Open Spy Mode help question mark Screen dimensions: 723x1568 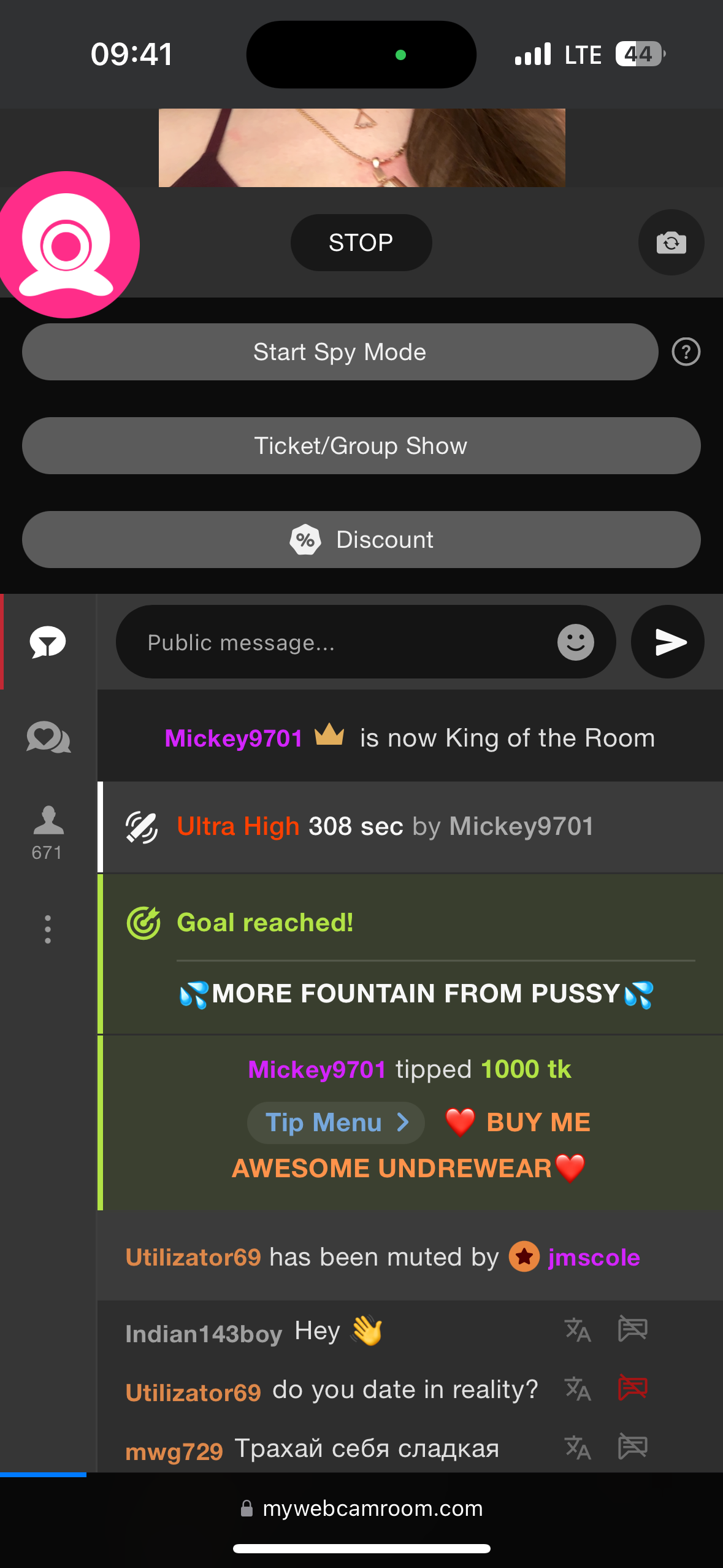pos(686,352)
